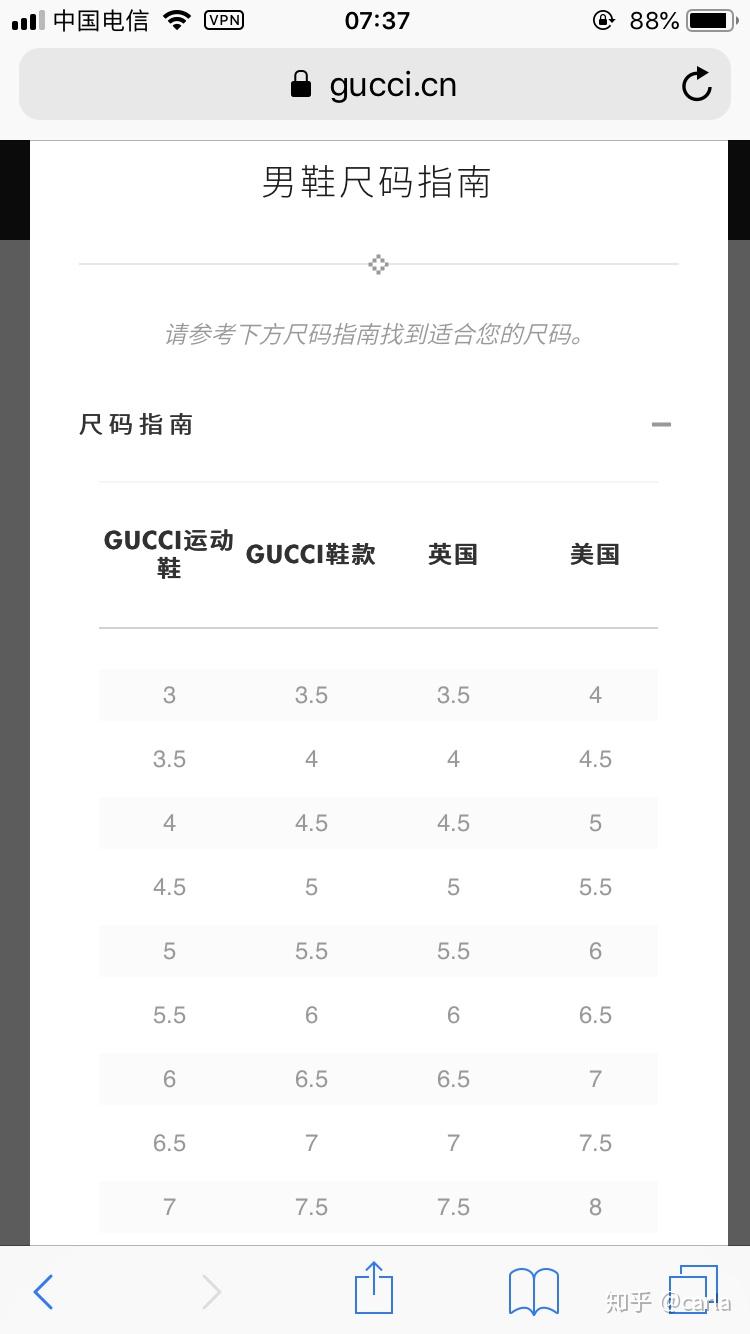The width and height of the screenshot is (750, 1334).
Task: Go back to the previous page
Action: pos(42,1292)
